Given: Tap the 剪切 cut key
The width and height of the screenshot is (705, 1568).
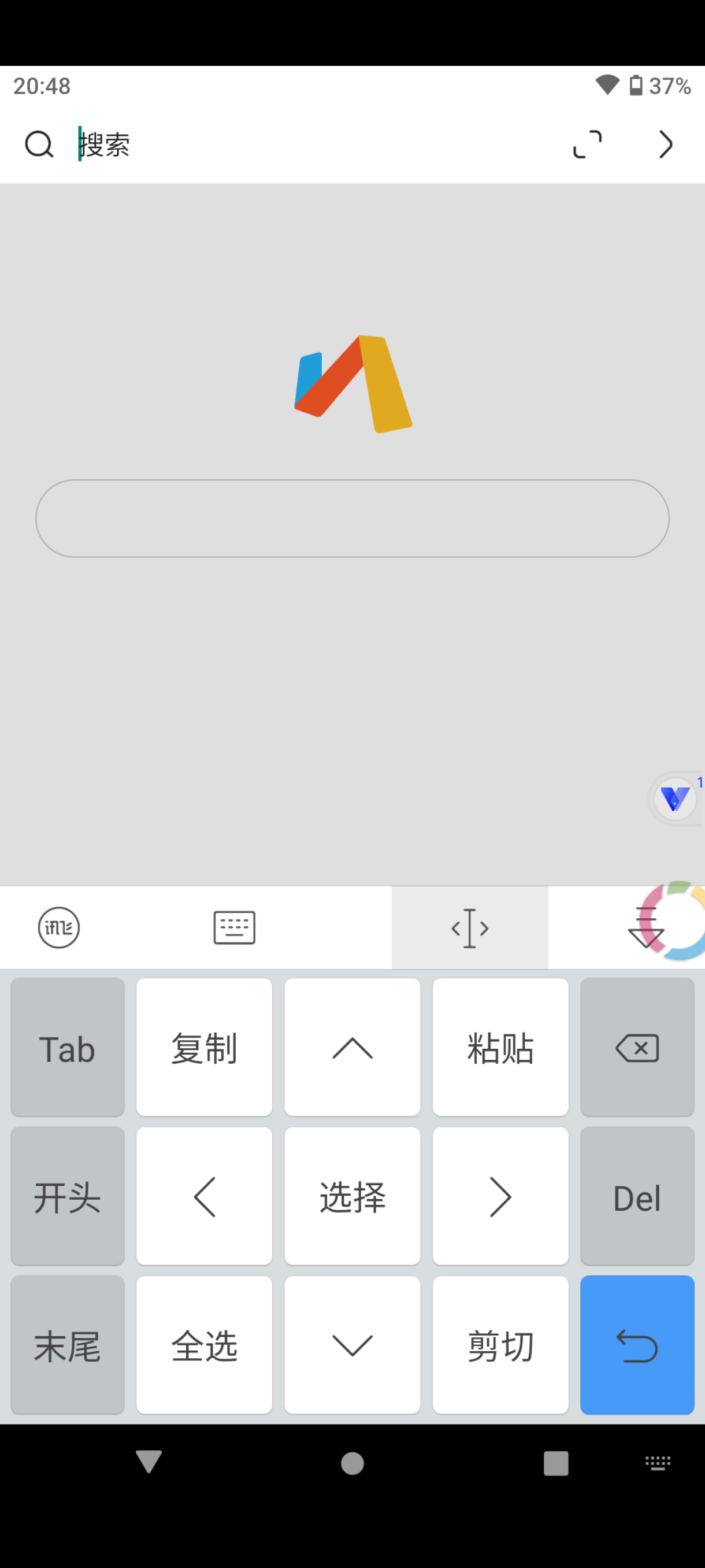Looking at the screenshot, I should coord(500,1345).
